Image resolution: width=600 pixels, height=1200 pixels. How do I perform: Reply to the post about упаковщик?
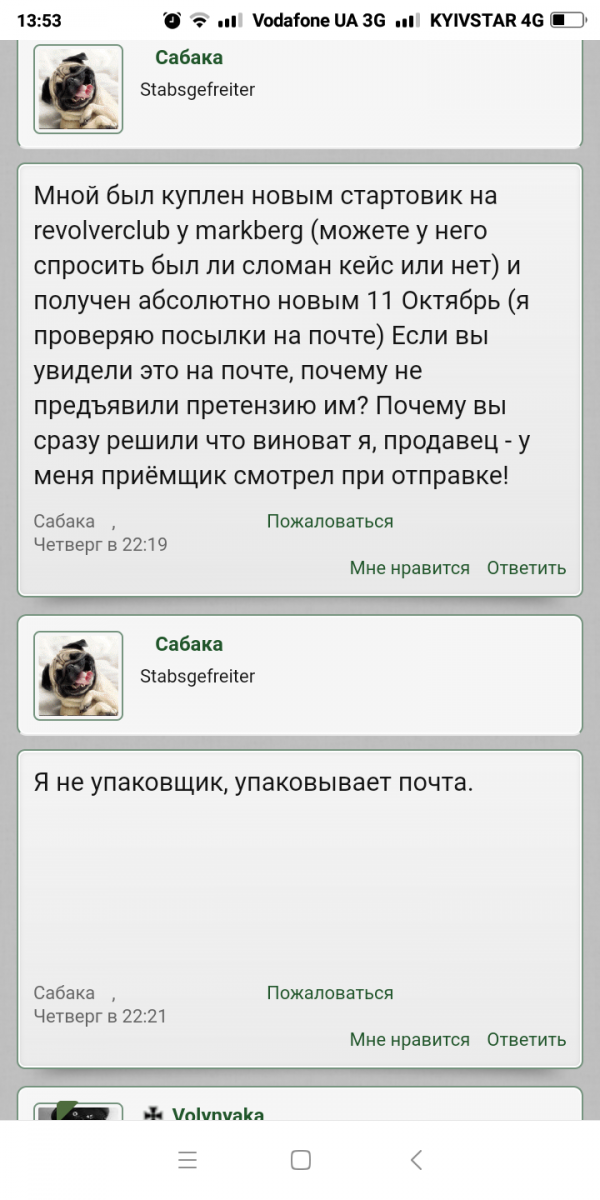click(526, 1040)
